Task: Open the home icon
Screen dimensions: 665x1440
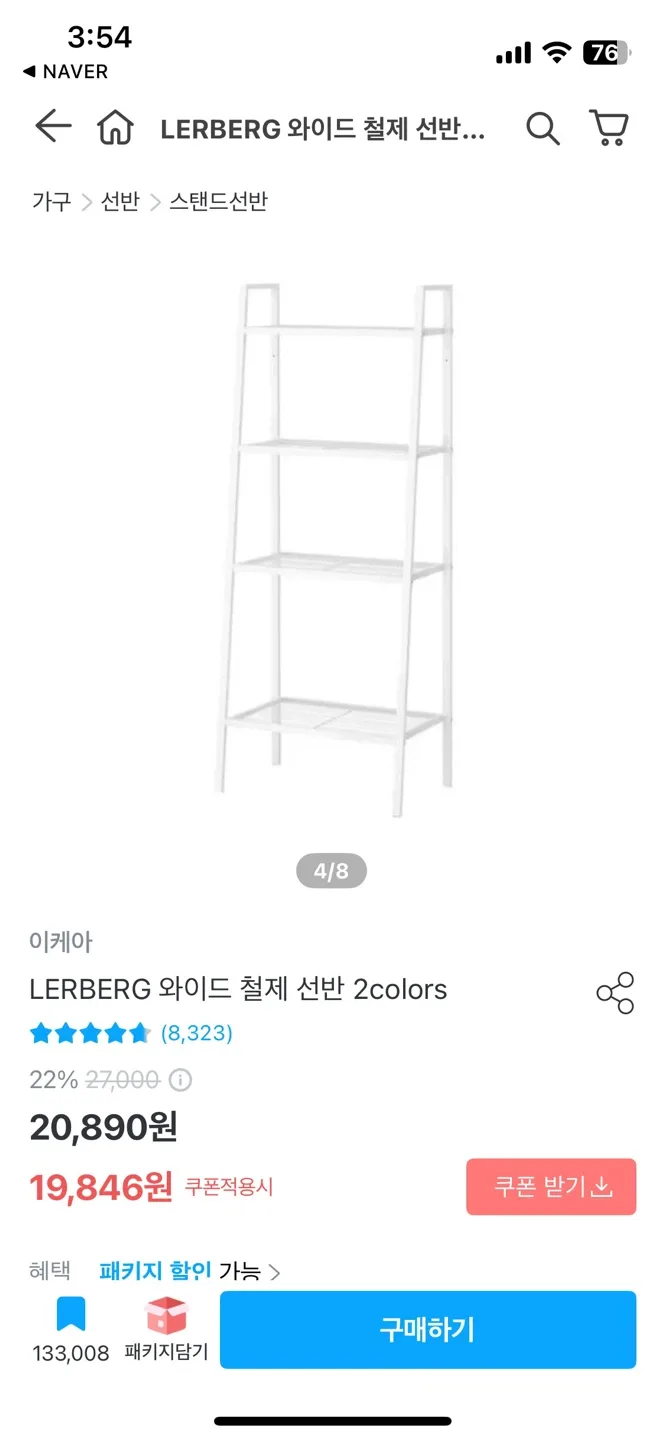Action: [x=115, y=128]
